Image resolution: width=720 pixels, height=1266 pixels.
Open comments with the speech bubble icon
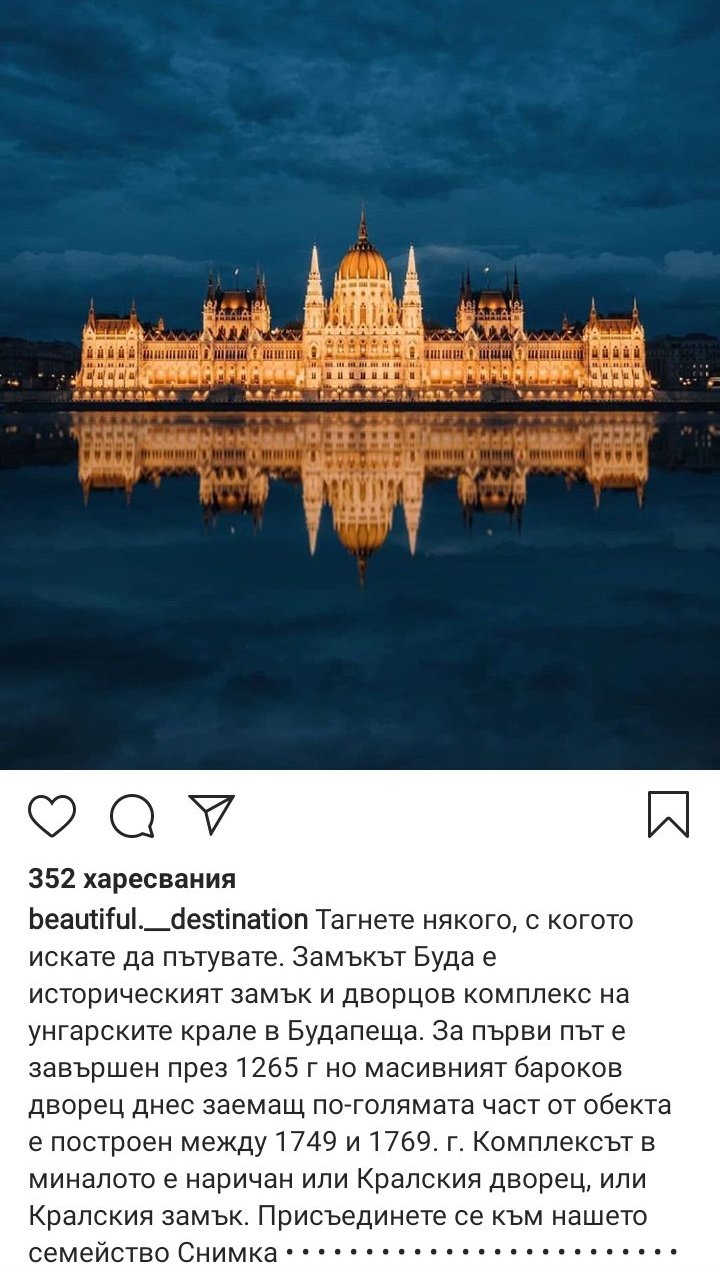(132, 816)
